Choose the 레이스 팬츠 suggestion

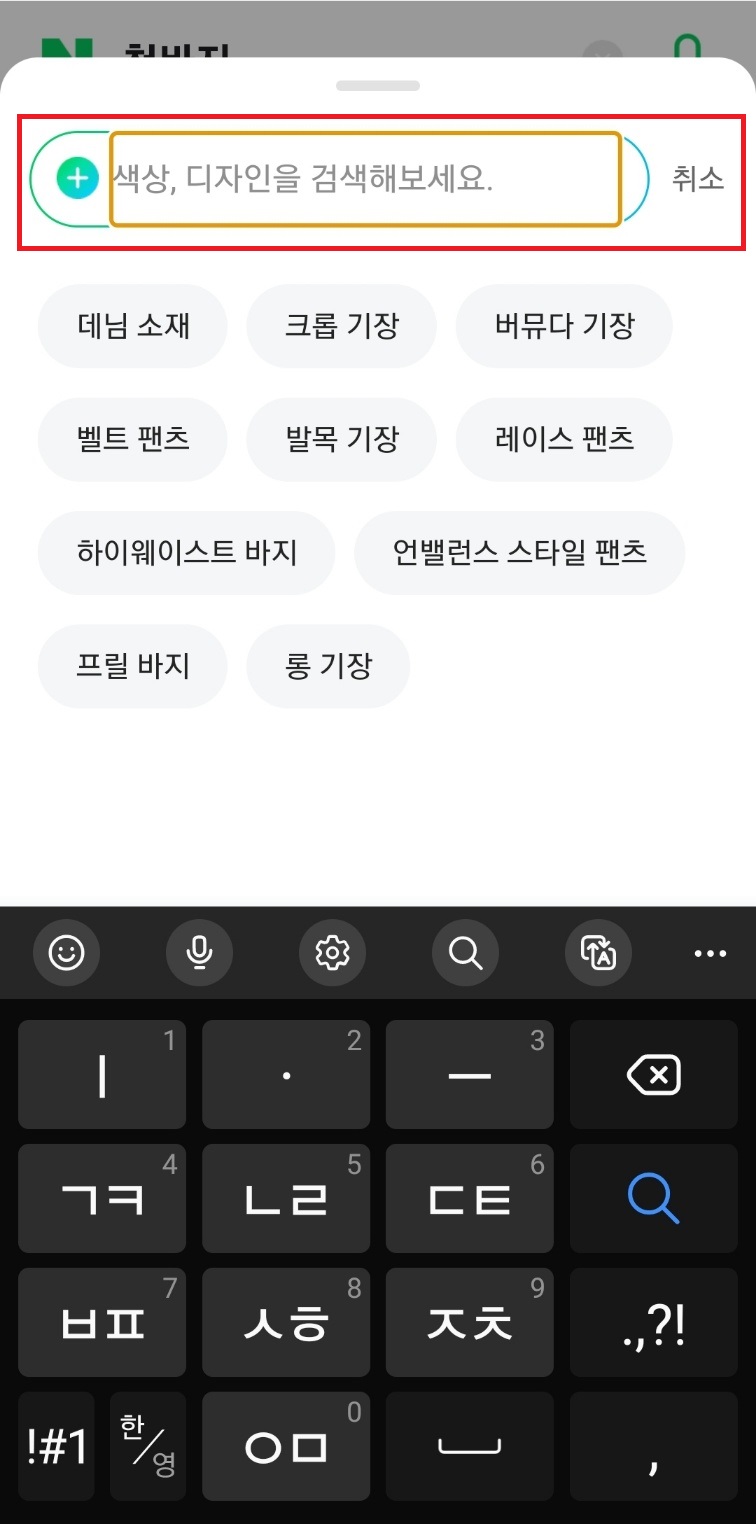[x=564, y=439]
